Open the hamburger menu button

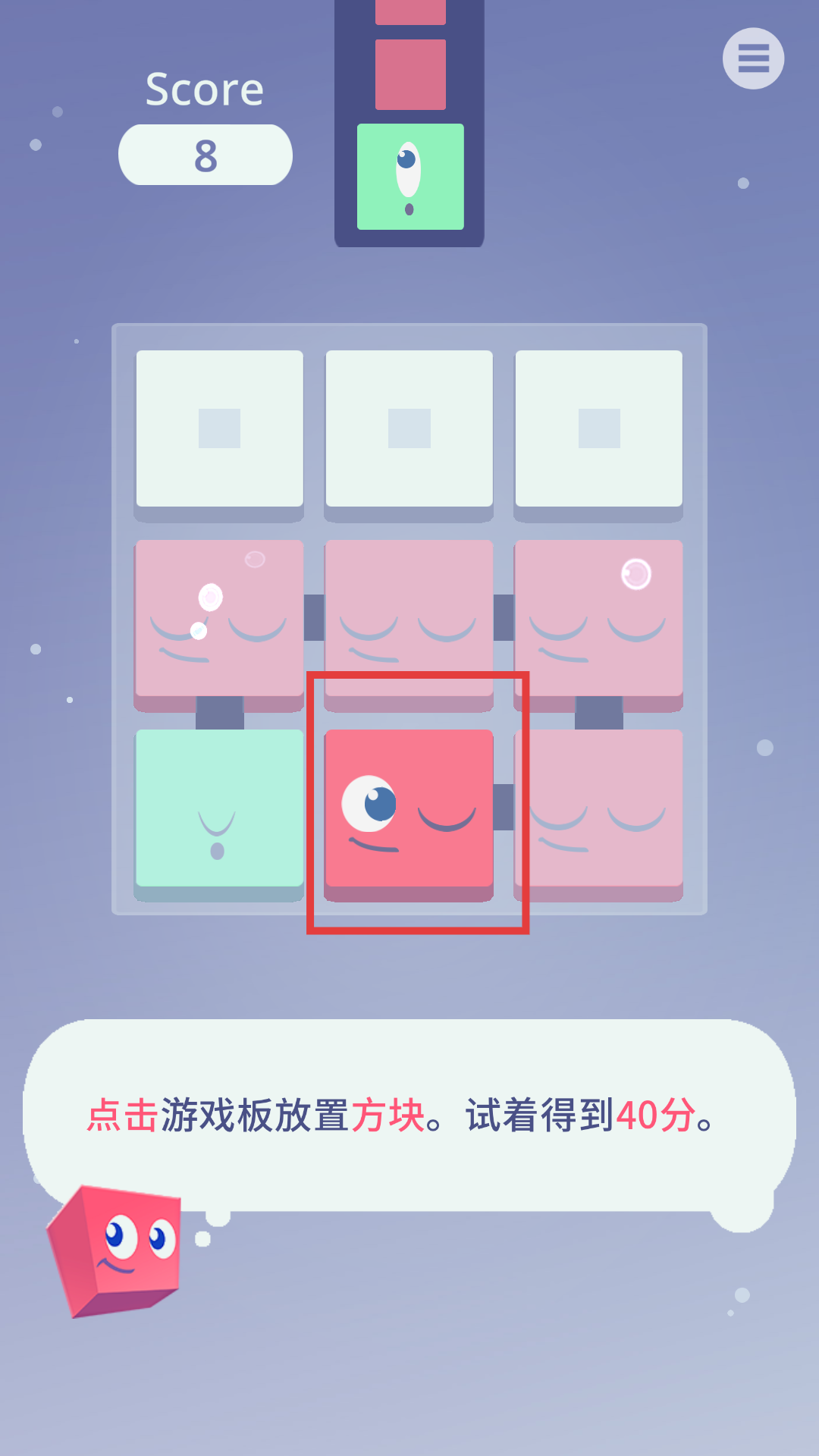click(753, 58)
